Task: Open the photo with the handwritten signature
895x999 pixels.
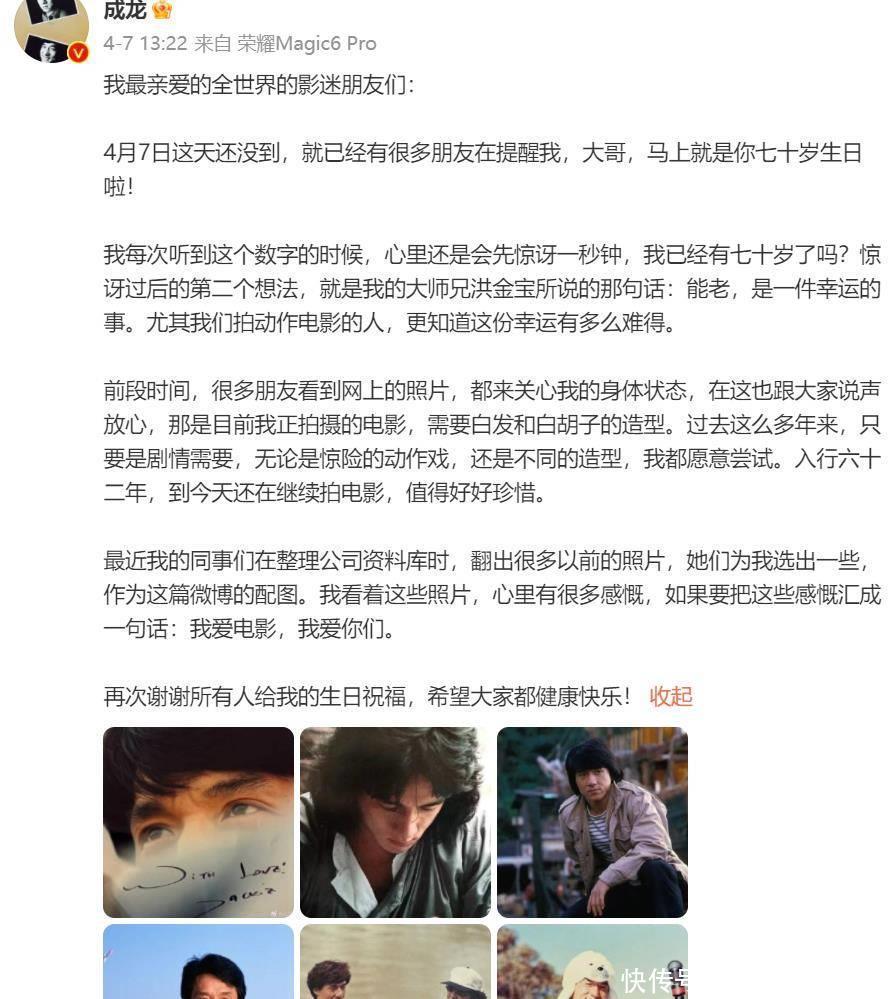Action: 198,822
